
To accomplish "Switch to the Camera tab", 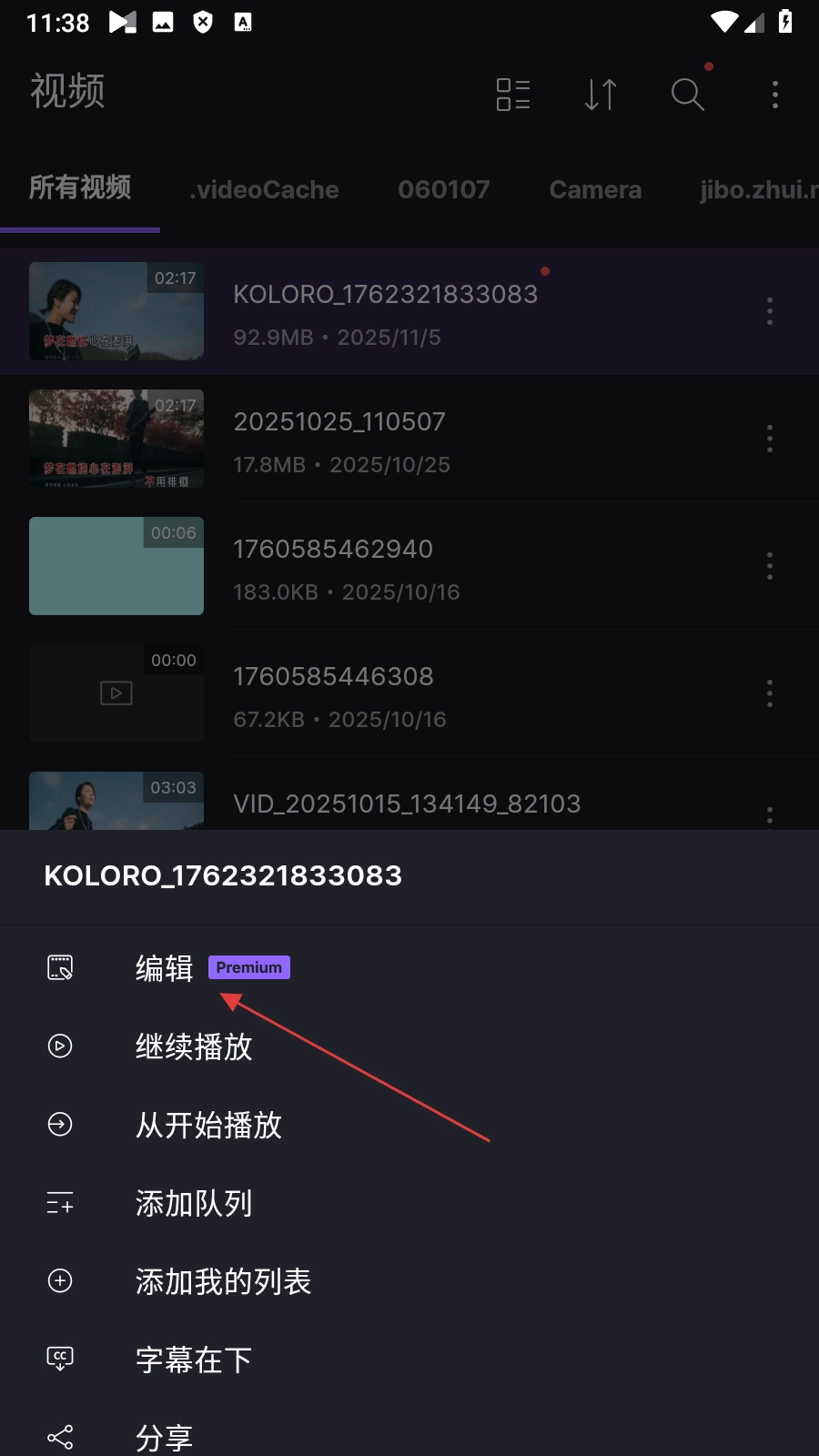I will point(595,189).
